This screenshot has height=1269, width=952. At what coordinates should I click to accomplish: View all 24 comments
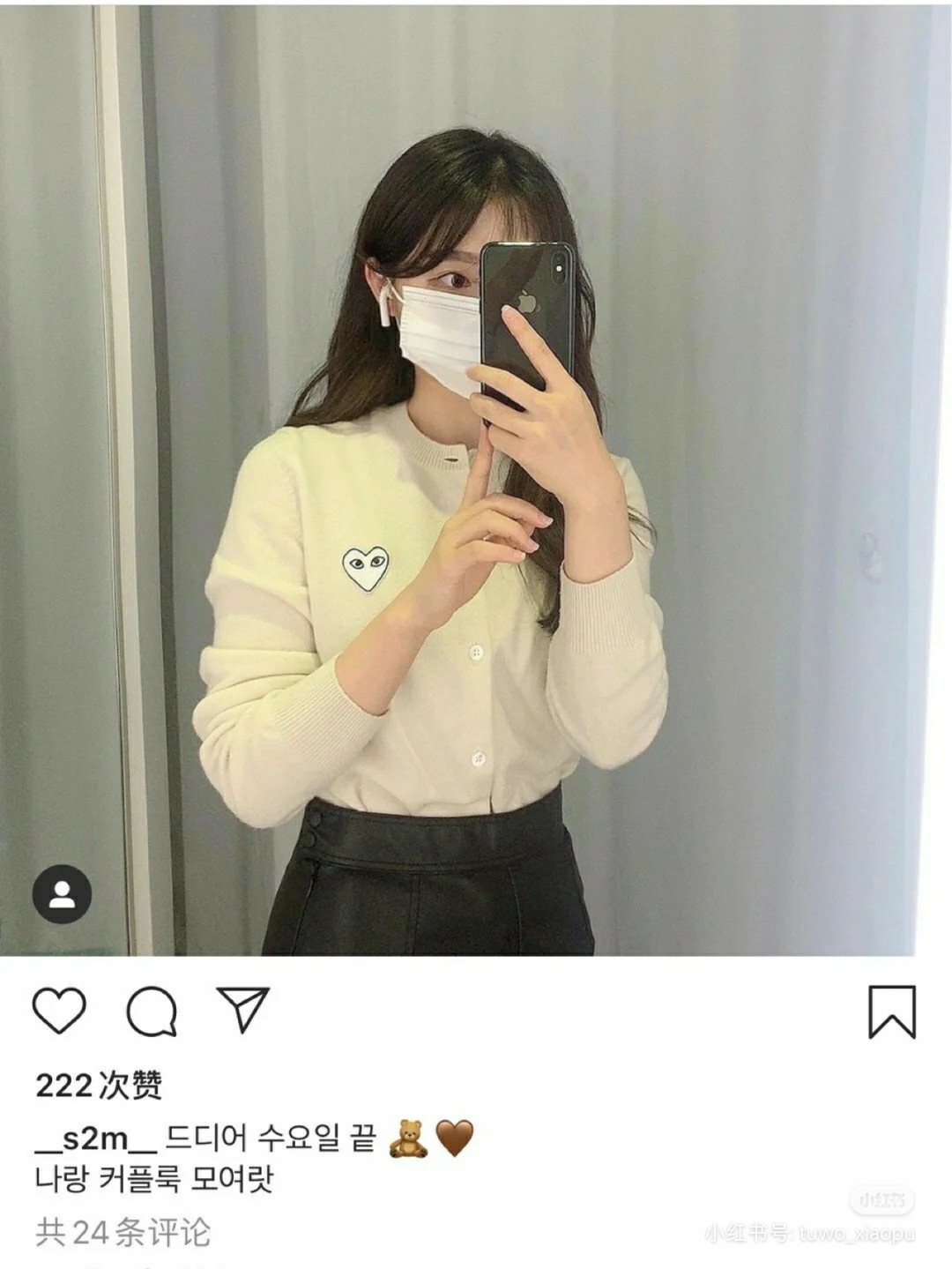click(123, 1232)
